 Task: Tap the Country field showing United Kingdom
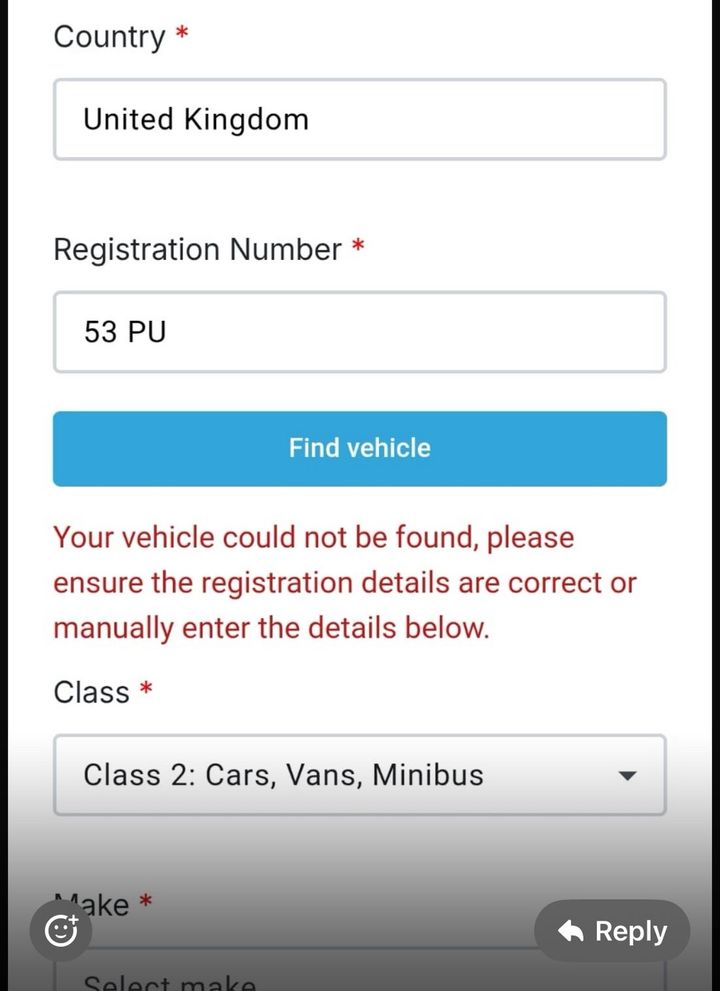coord(359,120)
